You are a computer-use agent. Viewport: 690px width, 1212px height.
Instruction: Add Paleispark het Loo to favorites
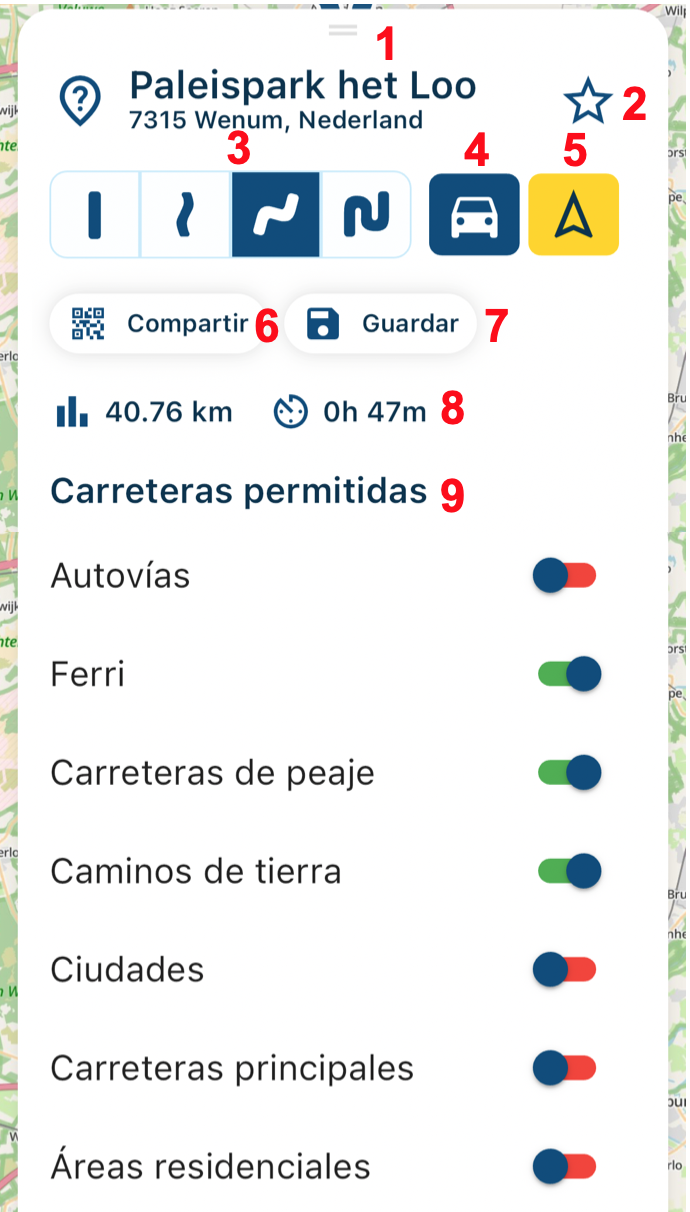tap(587, 102)
